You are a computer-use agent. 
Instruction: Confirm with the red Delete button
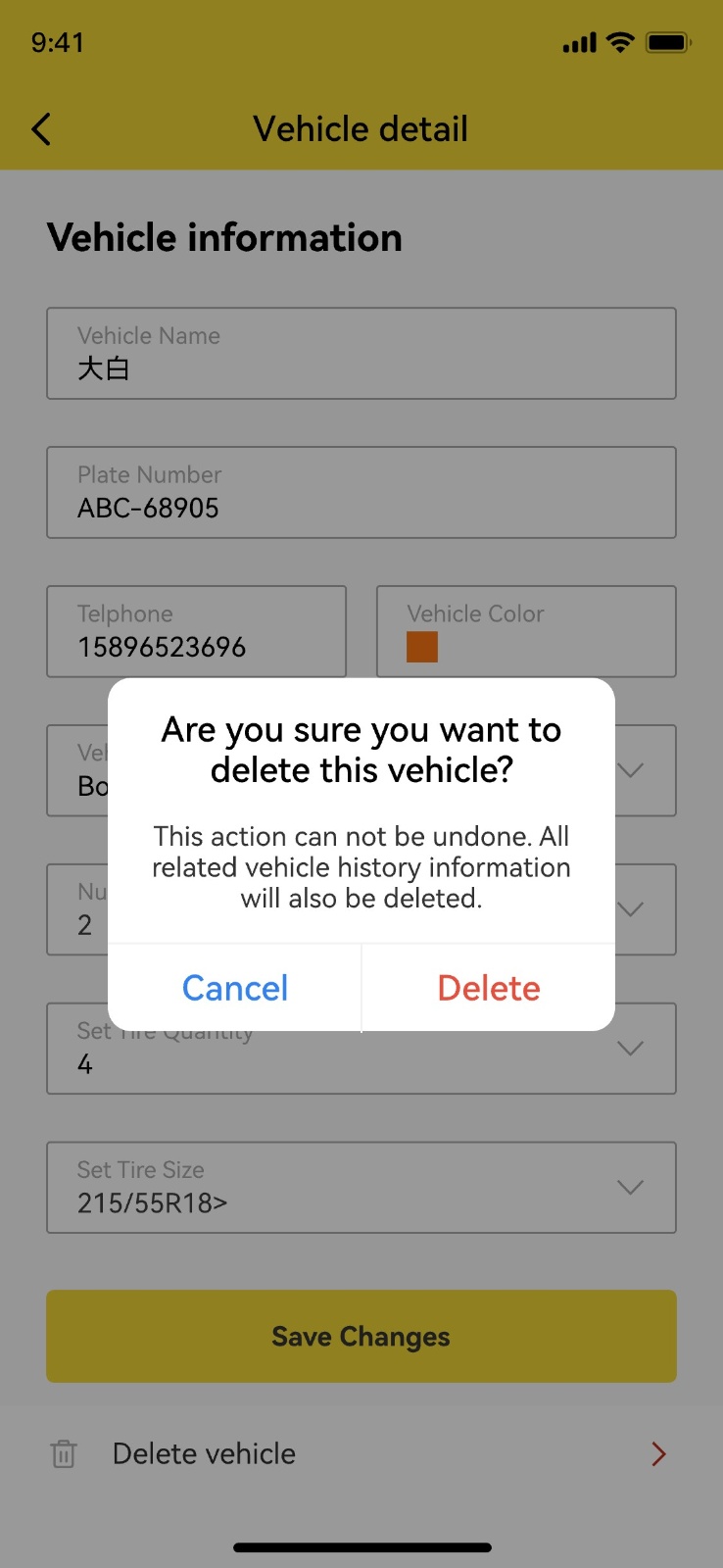tap(489, 988)
